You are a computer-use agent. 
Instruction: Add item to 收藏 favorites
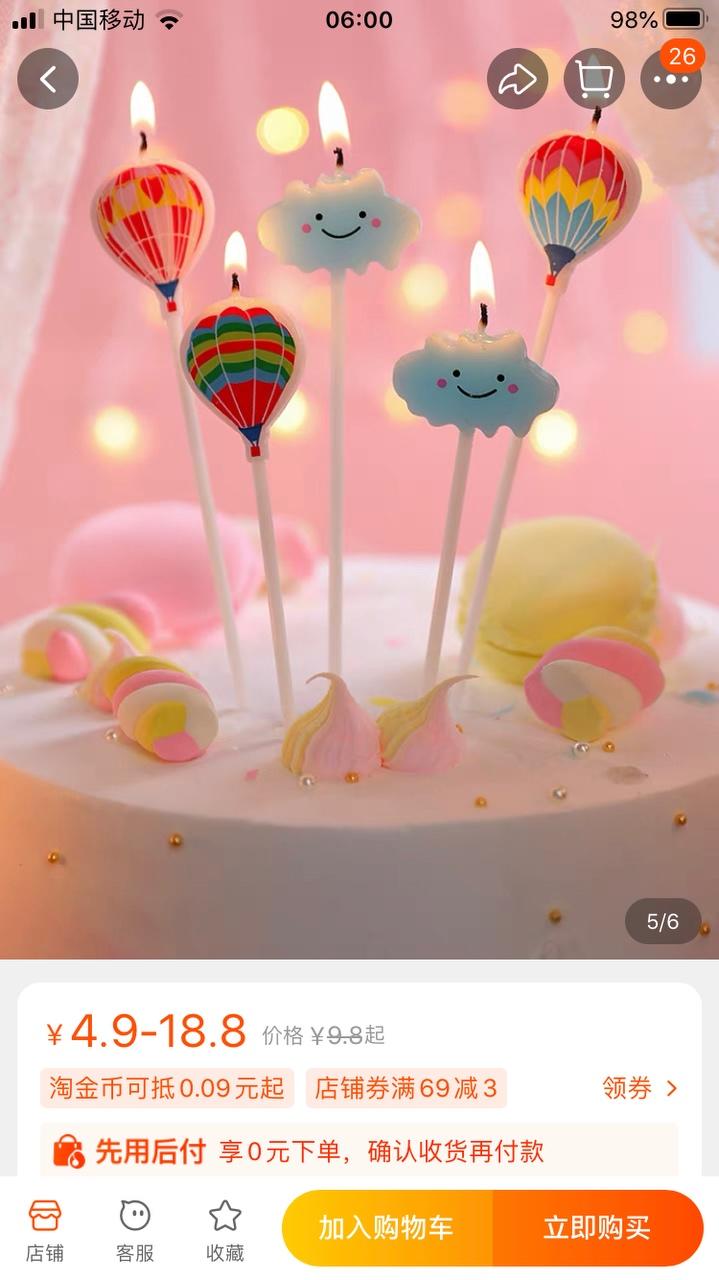pyautogui.click(x=225, y=1230)
